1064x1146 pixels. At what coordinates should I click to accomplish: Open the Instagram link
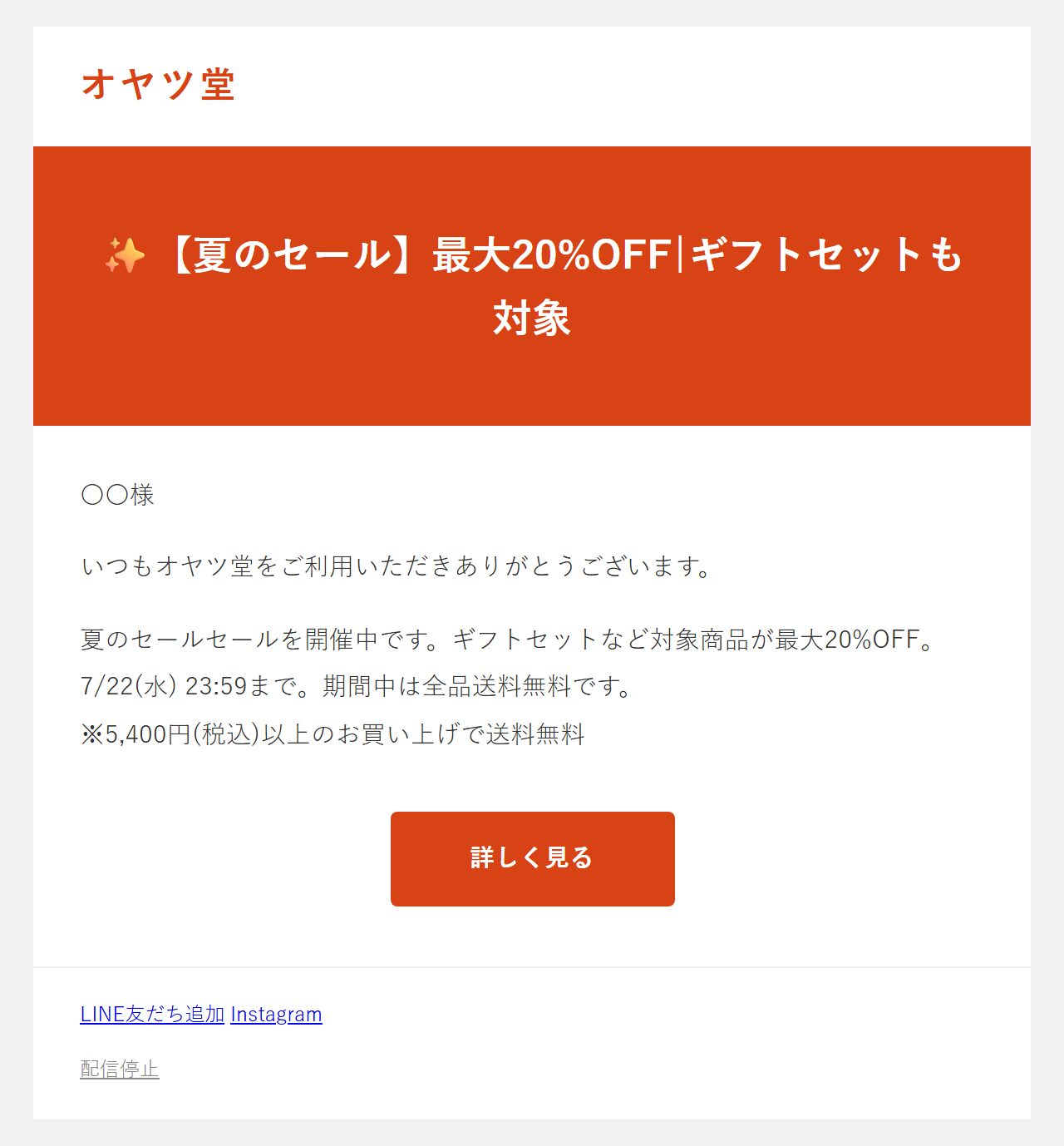(276, 1015)
